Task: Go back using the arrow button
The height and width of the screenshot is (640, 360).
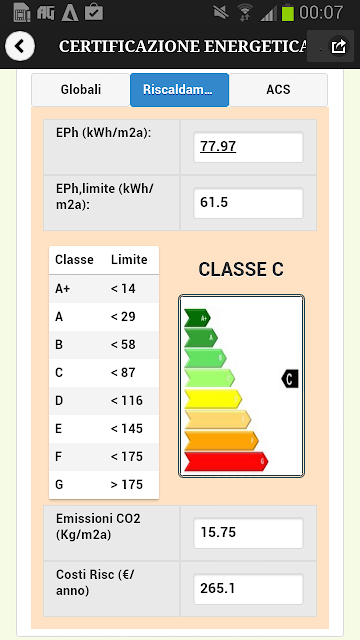Action: click(x=20, y=47)
